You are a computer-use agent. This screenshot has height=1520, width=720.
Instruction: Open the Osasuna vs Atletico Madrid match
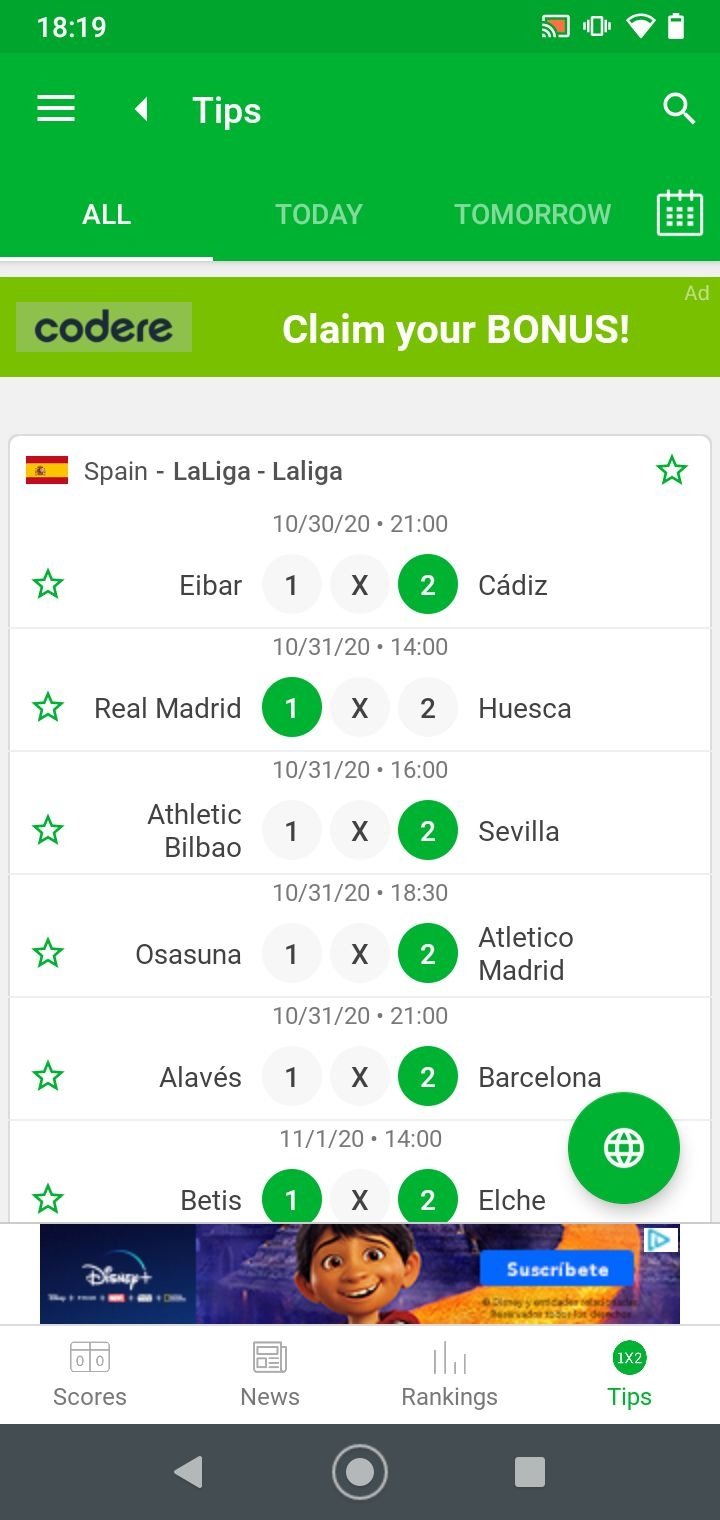[x=360, y=937]
